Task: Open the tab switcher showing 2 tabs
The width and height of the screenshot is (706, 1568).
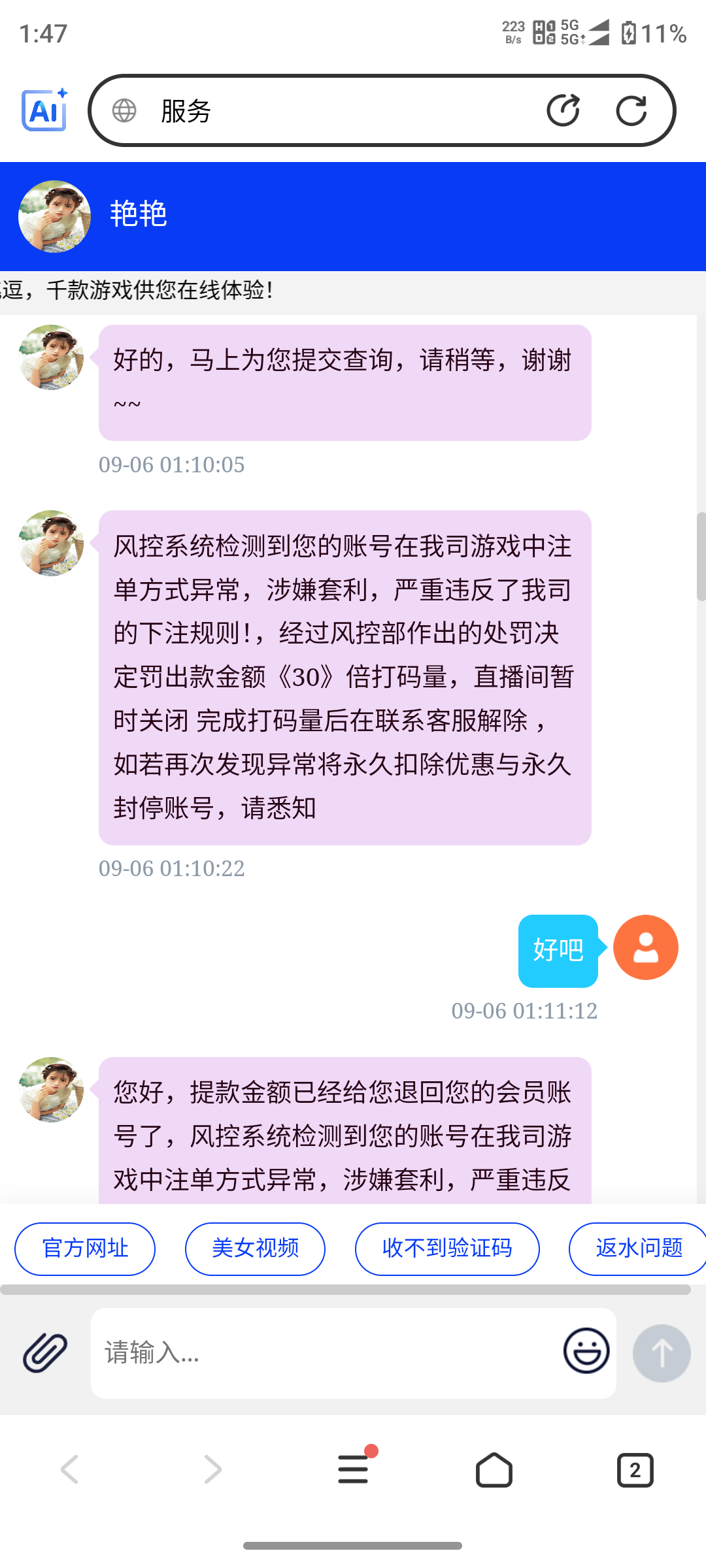Action: pos(635,1470)
